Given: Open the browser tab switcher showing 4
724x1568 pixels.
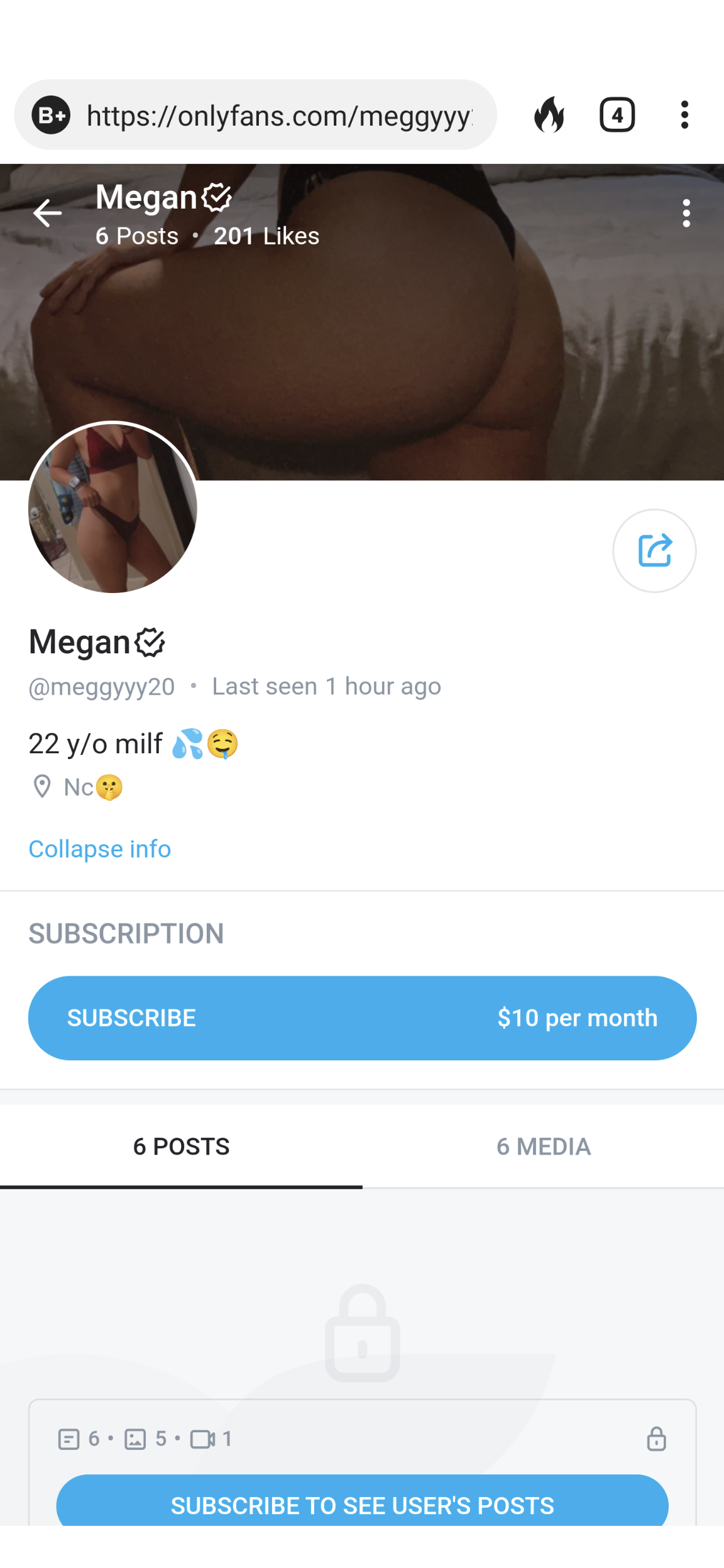Looking at the screenshot, I should (617, 115).
